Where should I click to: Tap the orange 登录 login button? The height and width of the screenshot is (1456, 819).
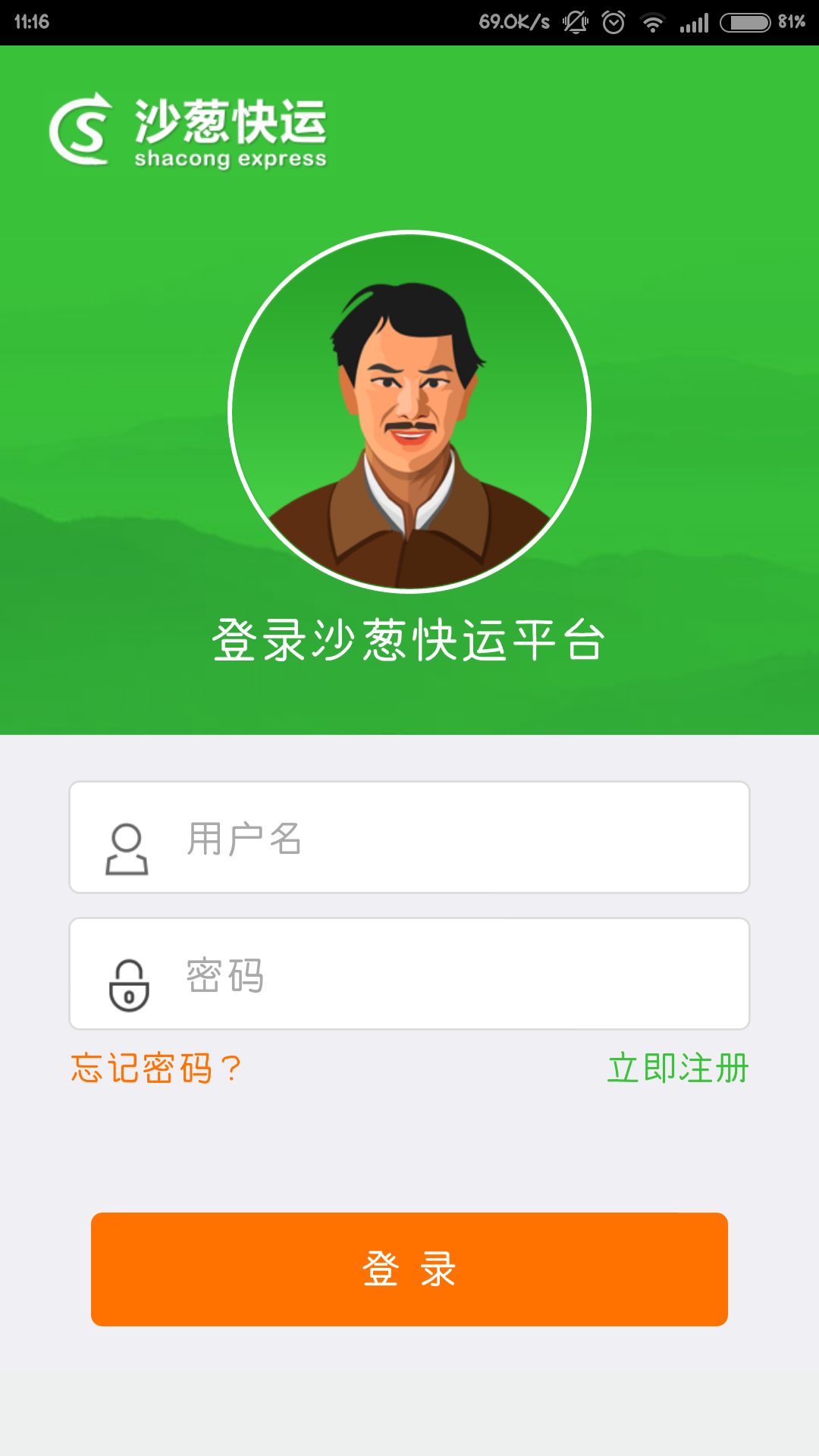pos(409,1269)
